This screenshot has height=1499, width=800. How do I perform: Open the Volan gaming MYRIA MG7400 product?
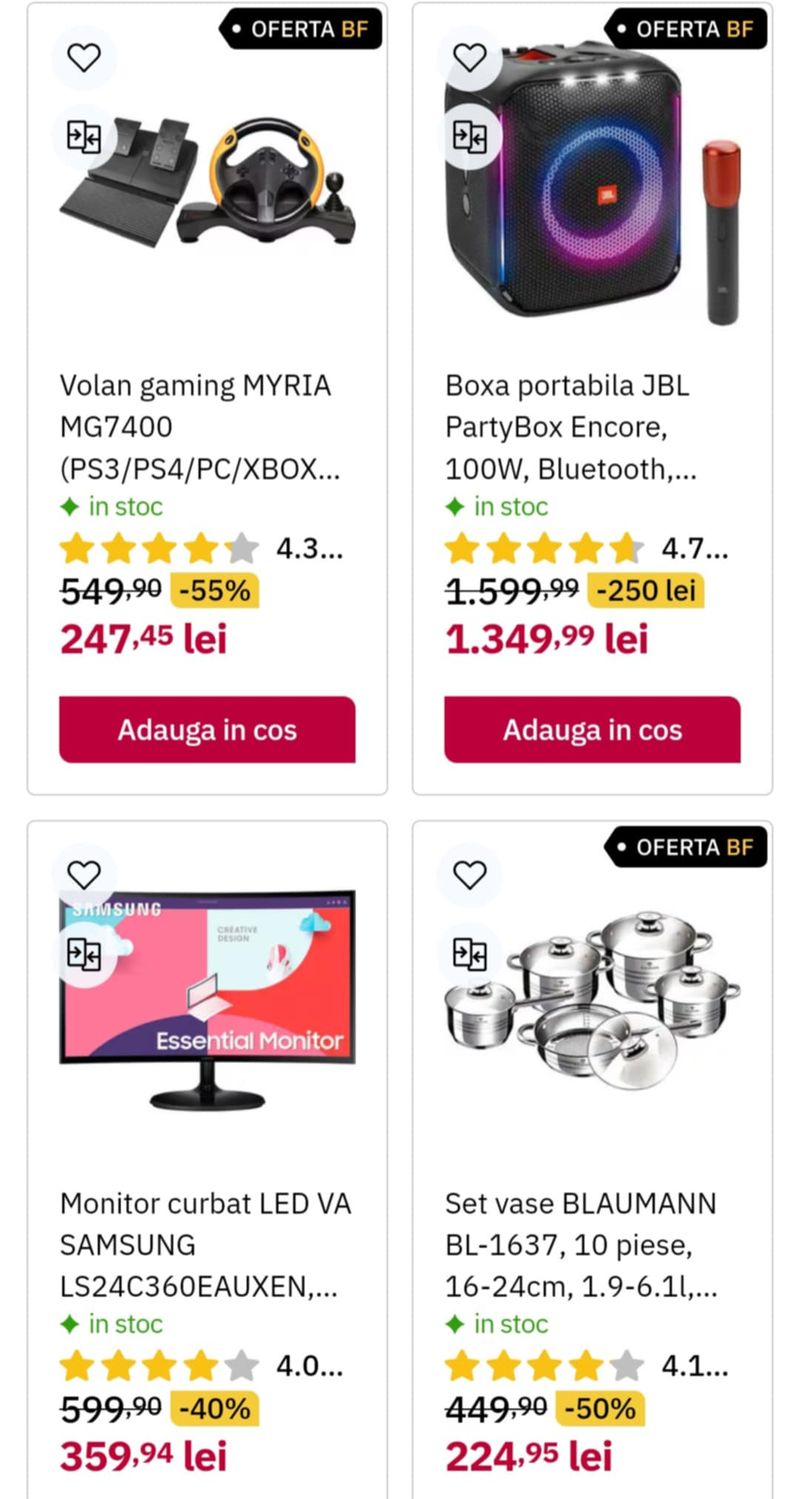pyautogui.click(x=195, y=427)
